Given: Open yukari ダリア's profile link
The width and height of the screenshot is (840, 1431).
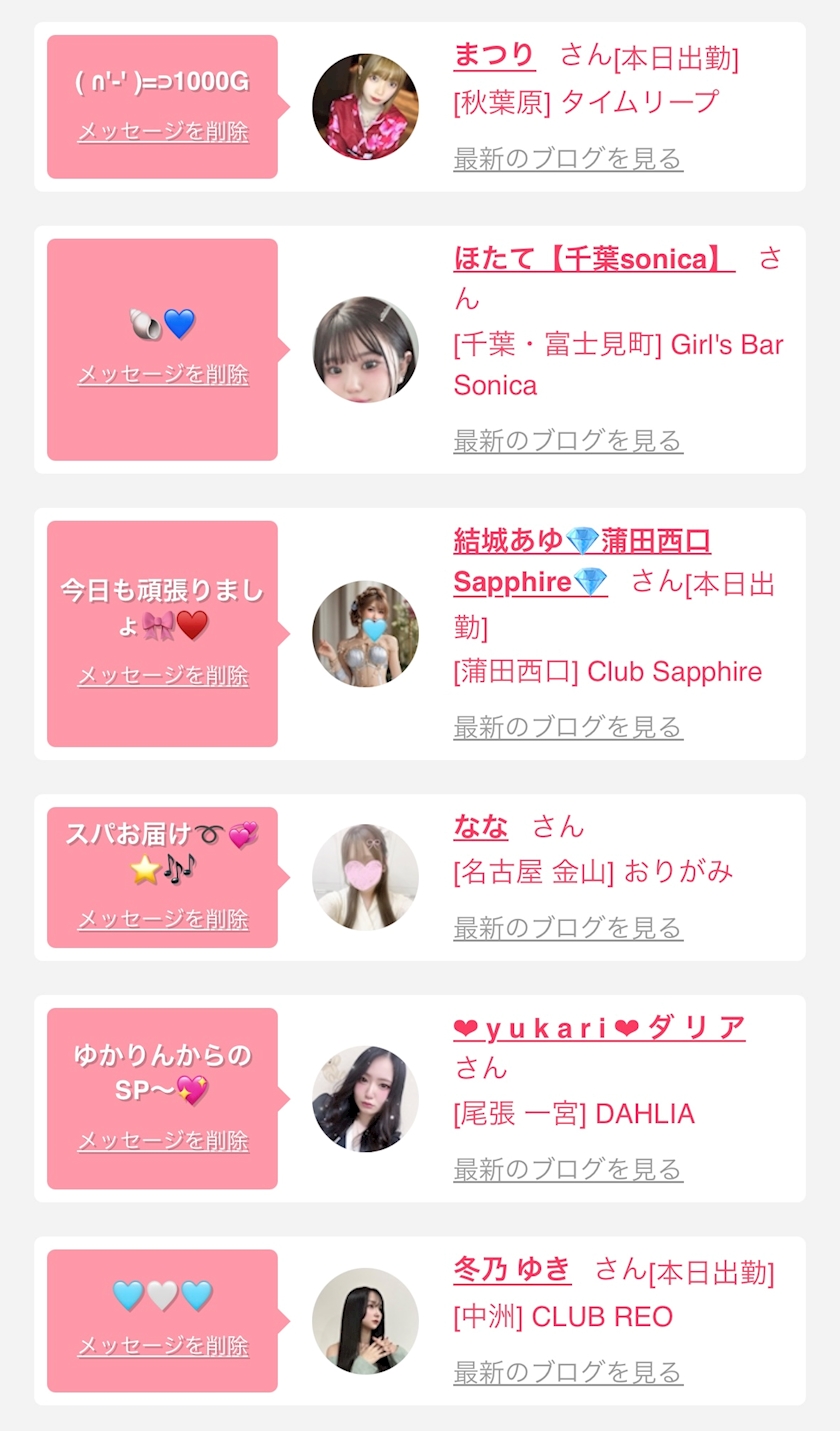Looking at the screenshot, I should (x=599, y=1028).
